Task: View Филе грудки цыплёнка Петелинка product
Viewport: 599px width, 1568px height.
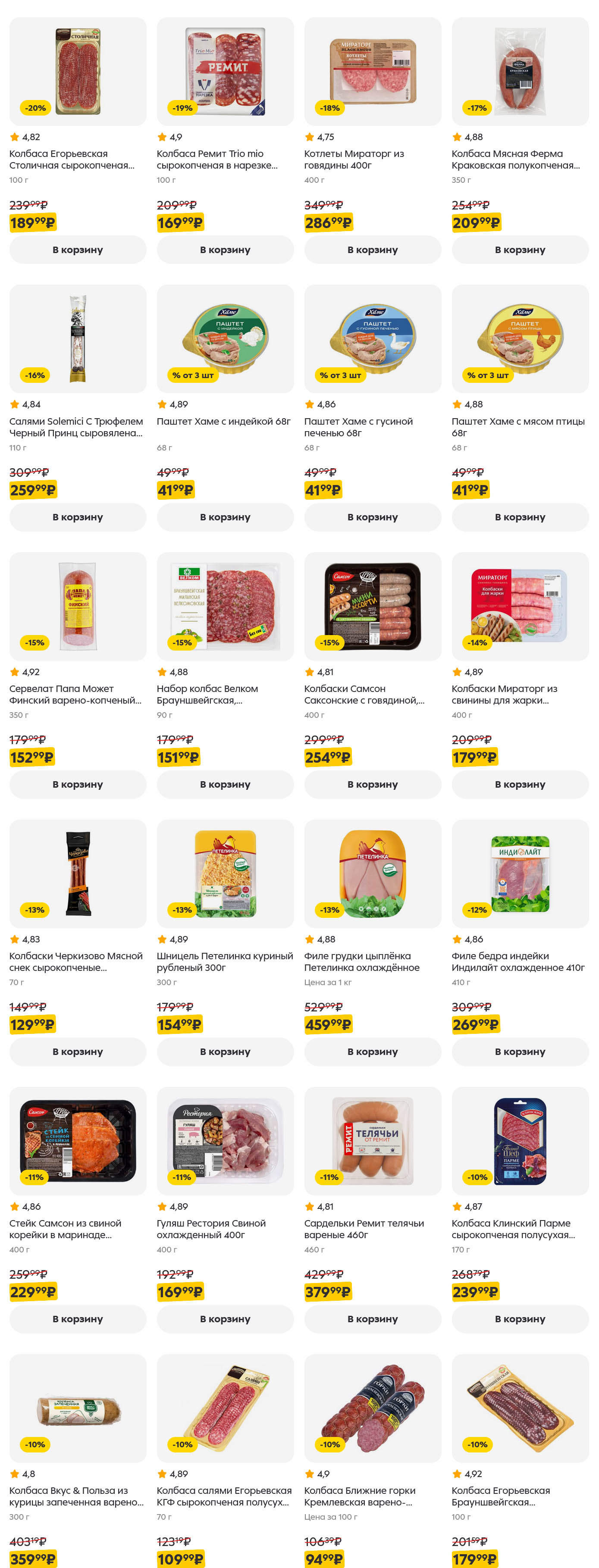Action: tap(372, 873)
